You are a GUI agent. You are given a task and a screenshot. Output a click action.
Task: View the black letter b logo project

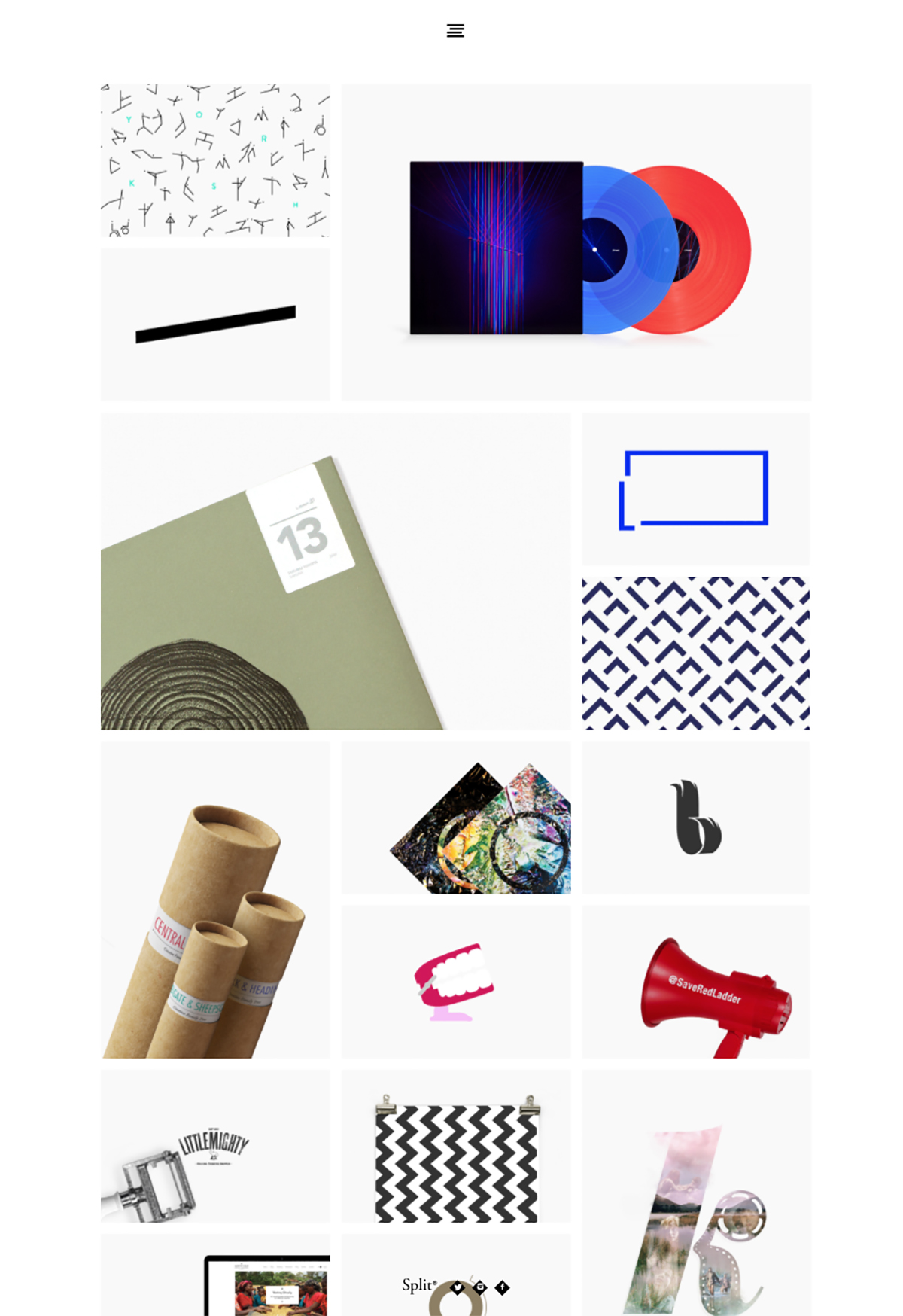[695, 818]
